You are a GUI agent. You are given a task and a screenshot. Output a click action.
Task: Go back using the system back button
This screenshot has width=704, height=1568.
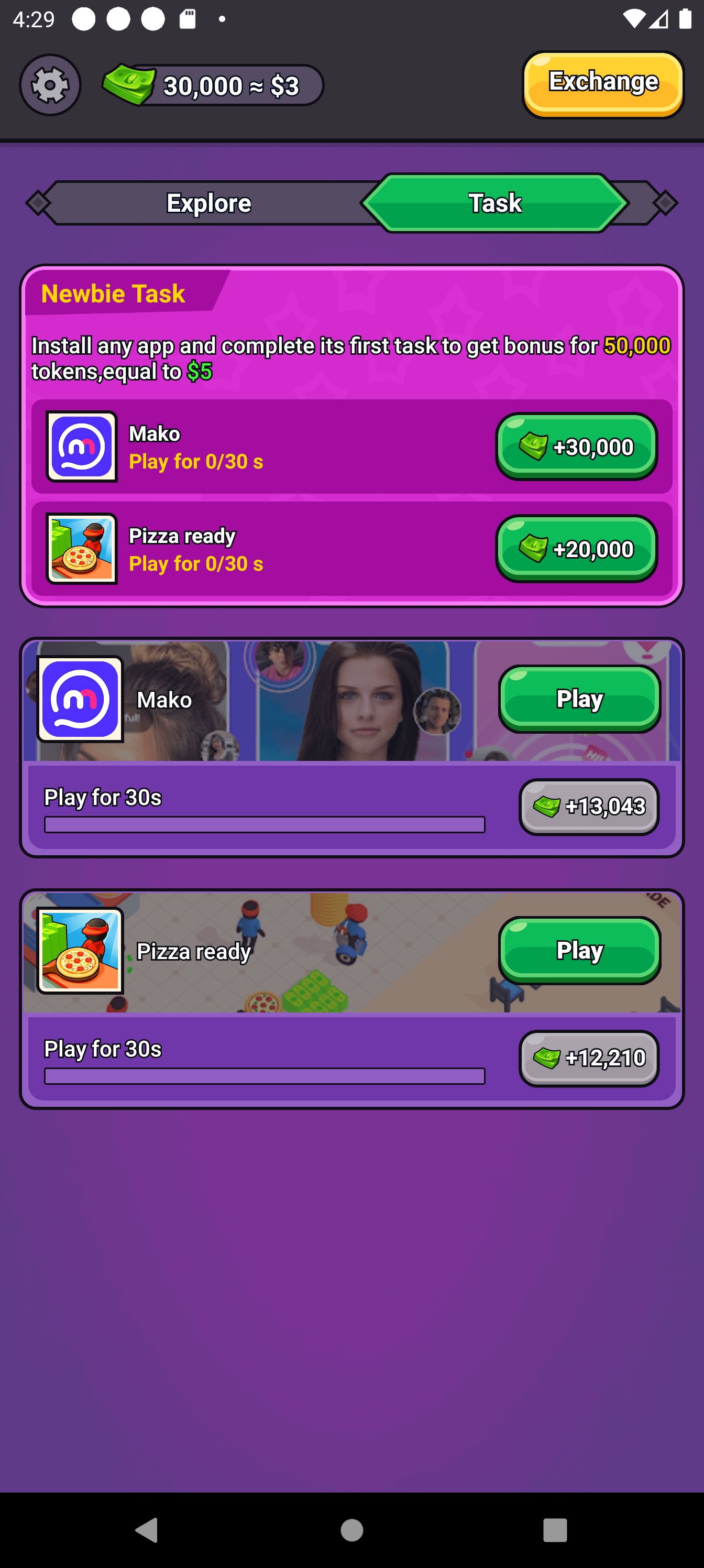(x=147, y=1529)
